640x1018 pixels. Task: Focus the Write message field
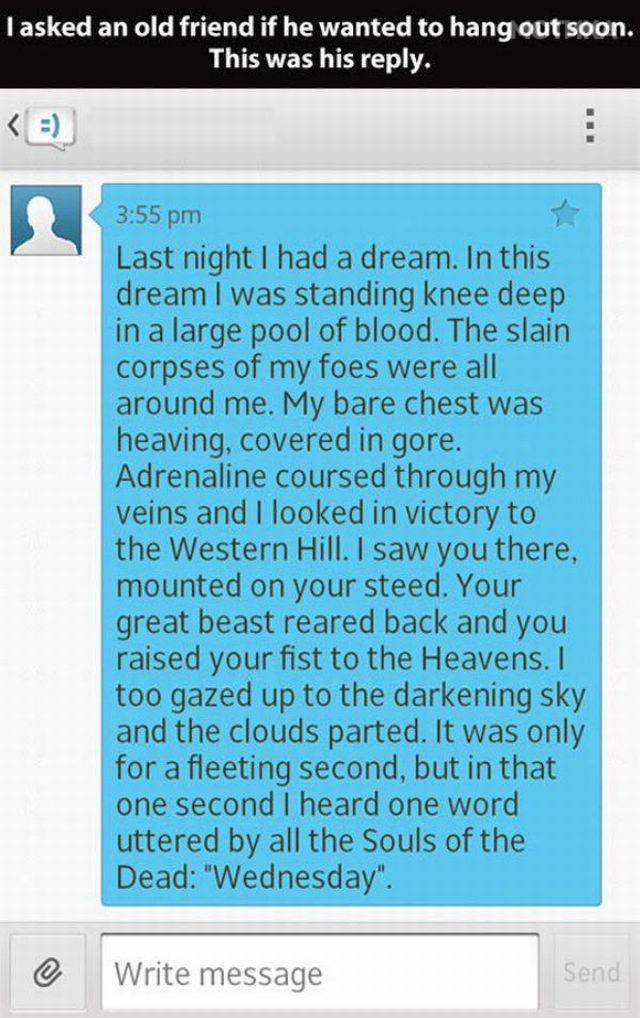(x=320, y=972)
